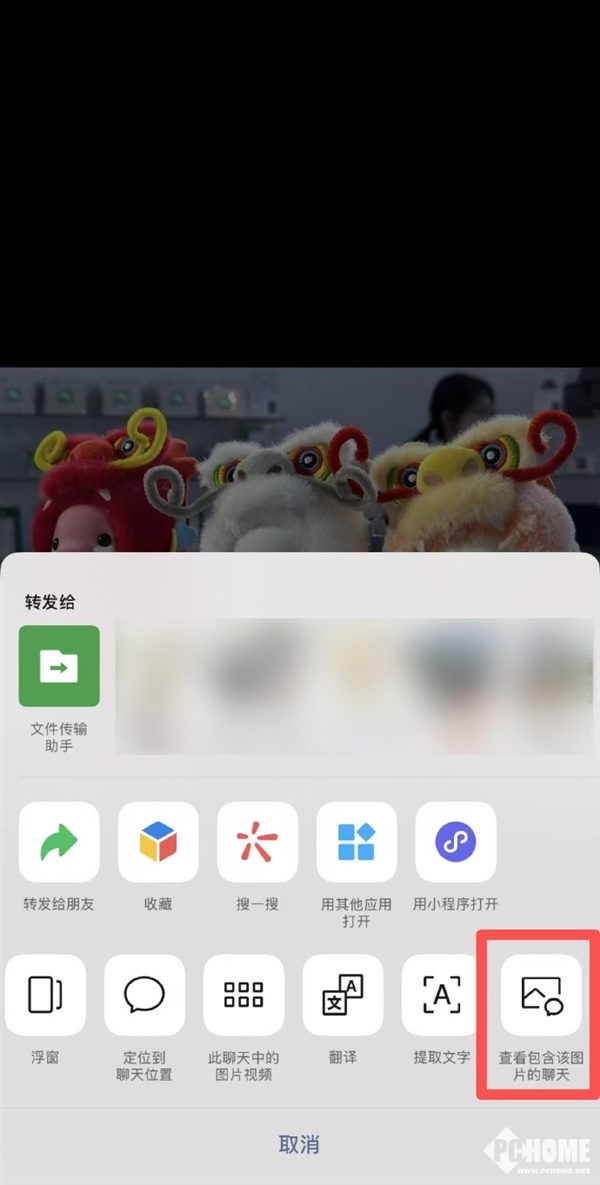Translate the image with 翻译
The image size is (600, 1185).
click(342, 995)
